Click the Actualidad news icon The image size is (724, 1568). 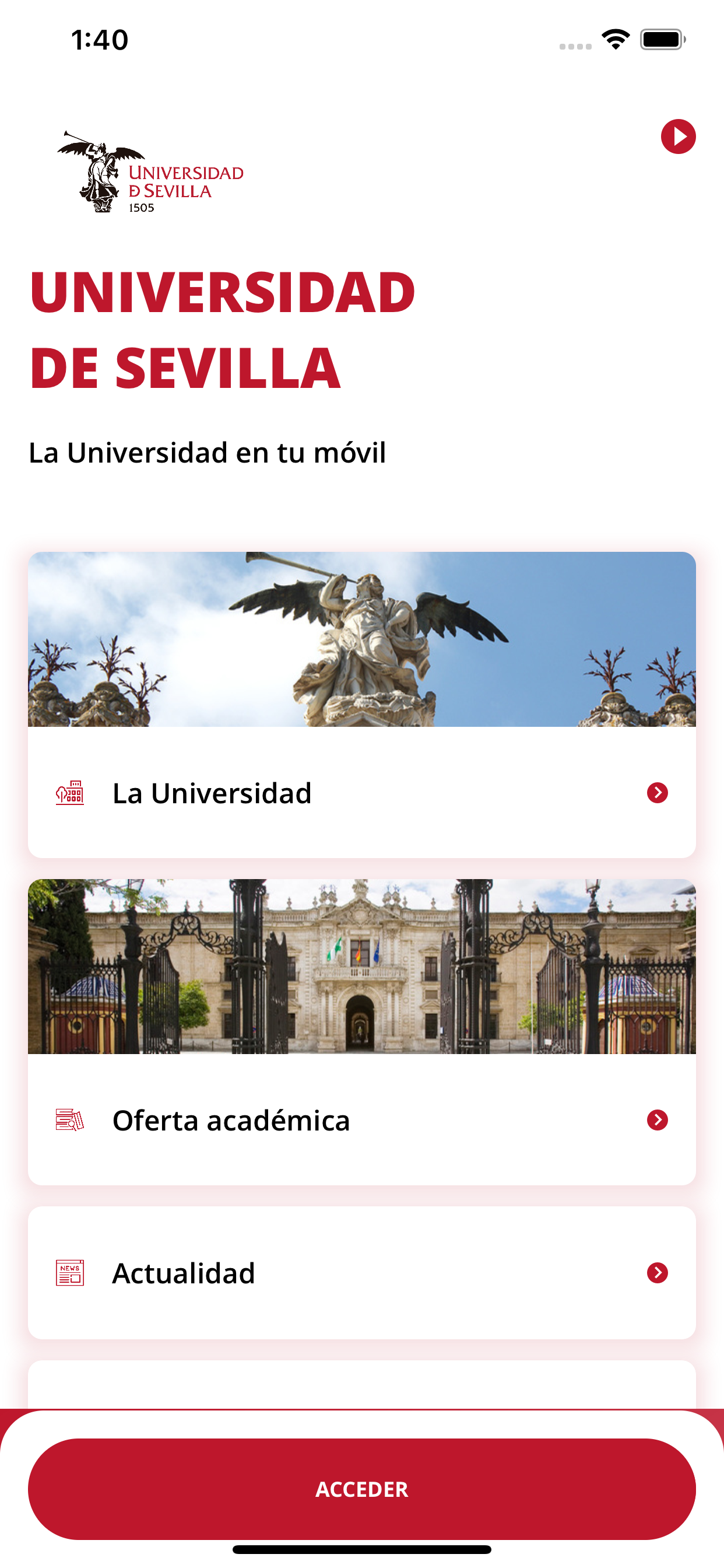tap(69, 1273)
